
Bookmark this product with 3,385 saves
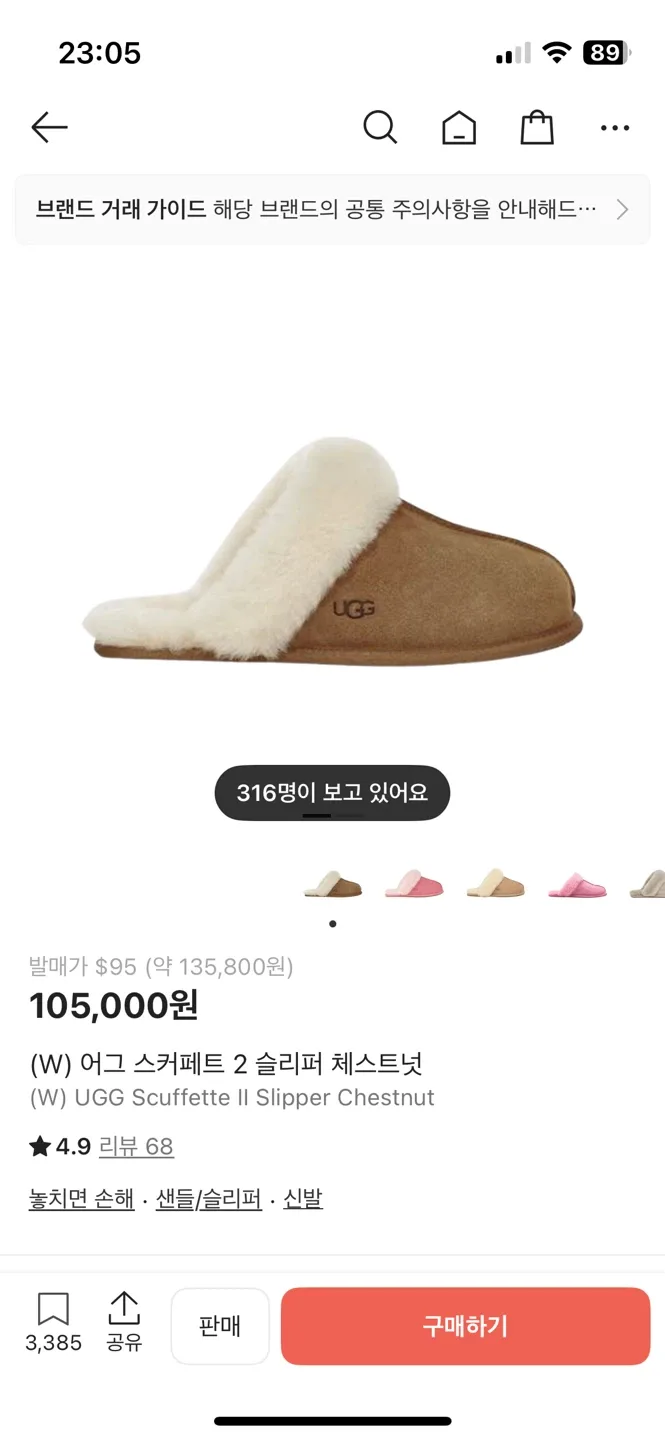point(53,1322)
